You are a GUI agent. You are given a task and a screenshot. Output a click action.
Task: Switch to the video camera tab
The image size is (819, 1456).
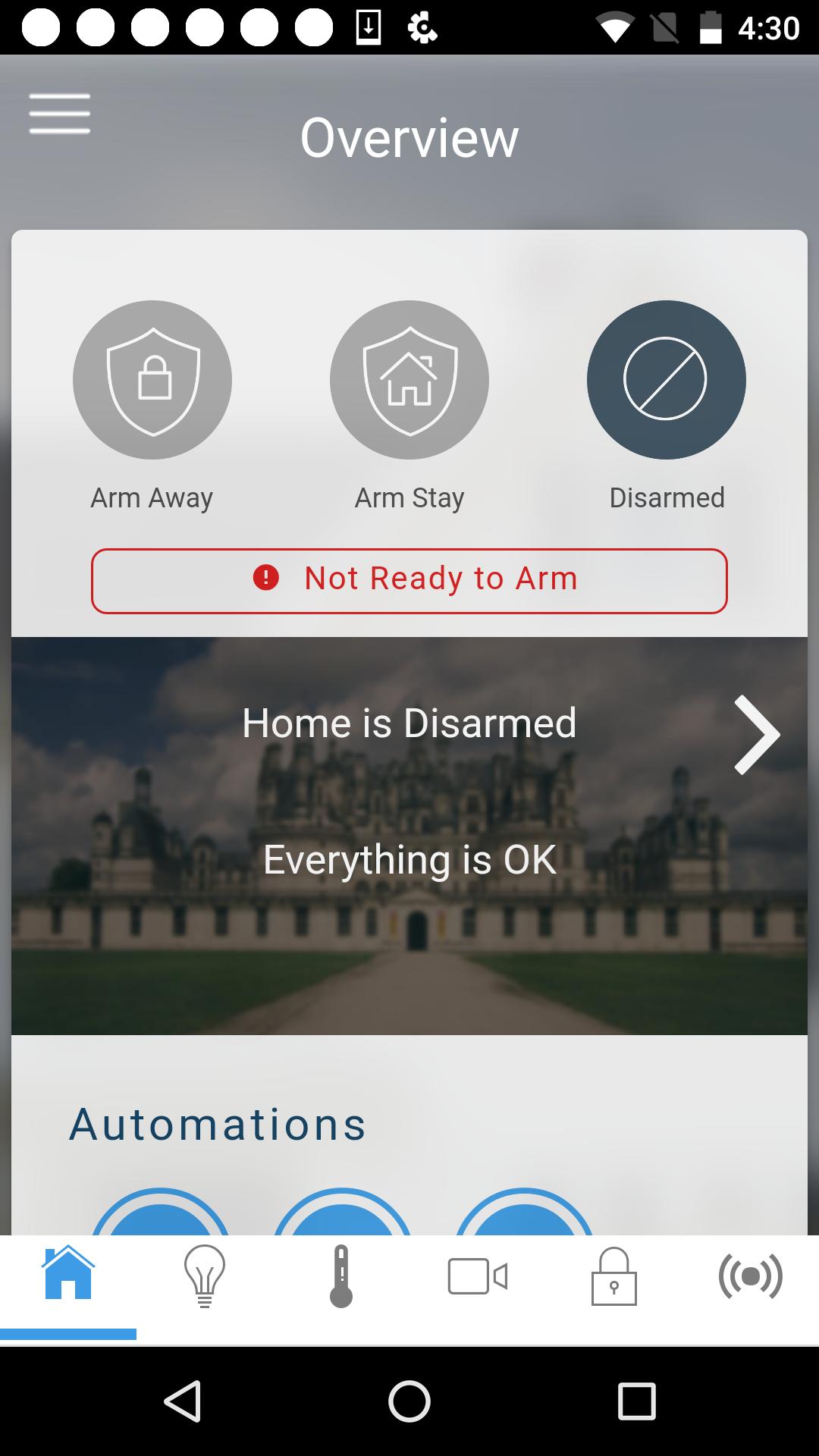coord(478,1276)
